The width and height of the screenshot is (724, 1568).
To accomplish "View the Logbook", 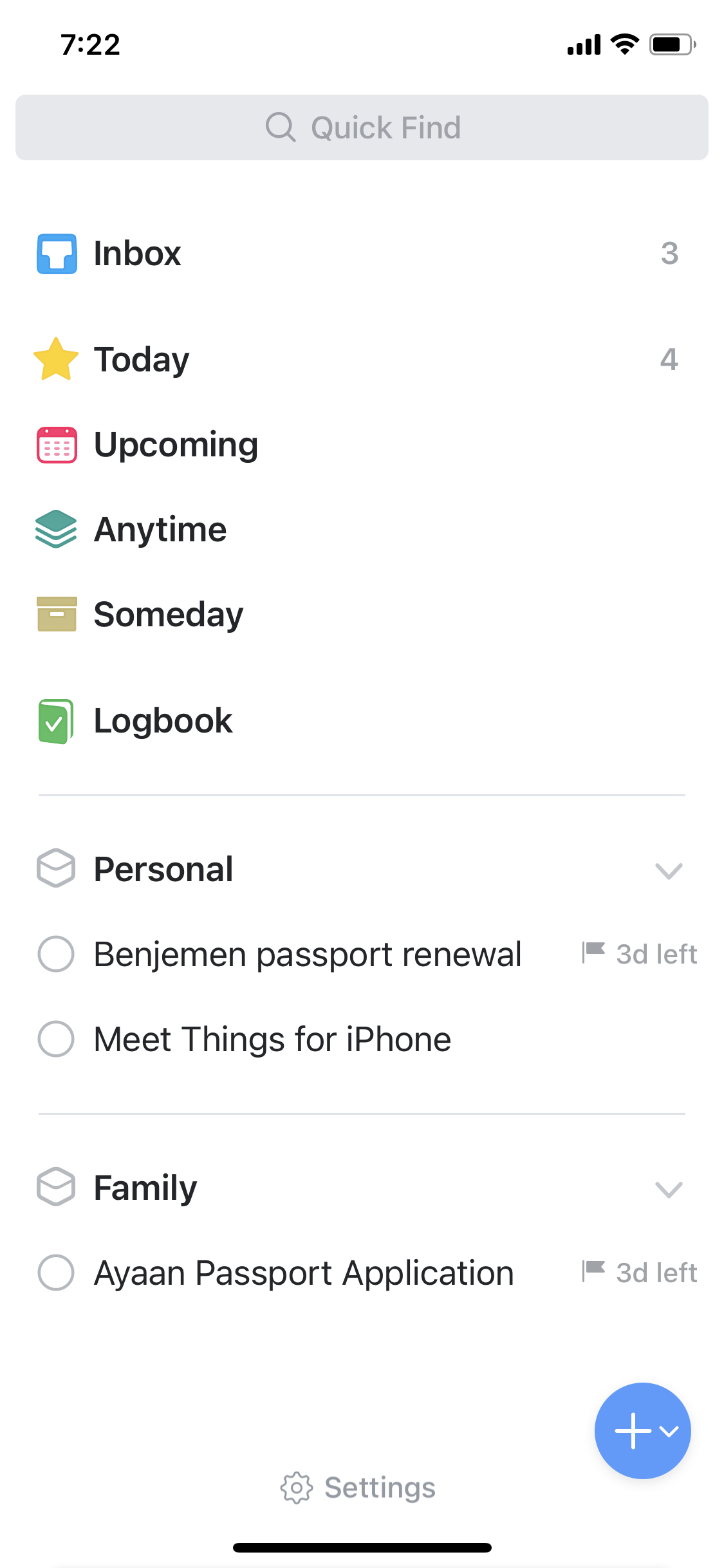I will pos(362,720).
